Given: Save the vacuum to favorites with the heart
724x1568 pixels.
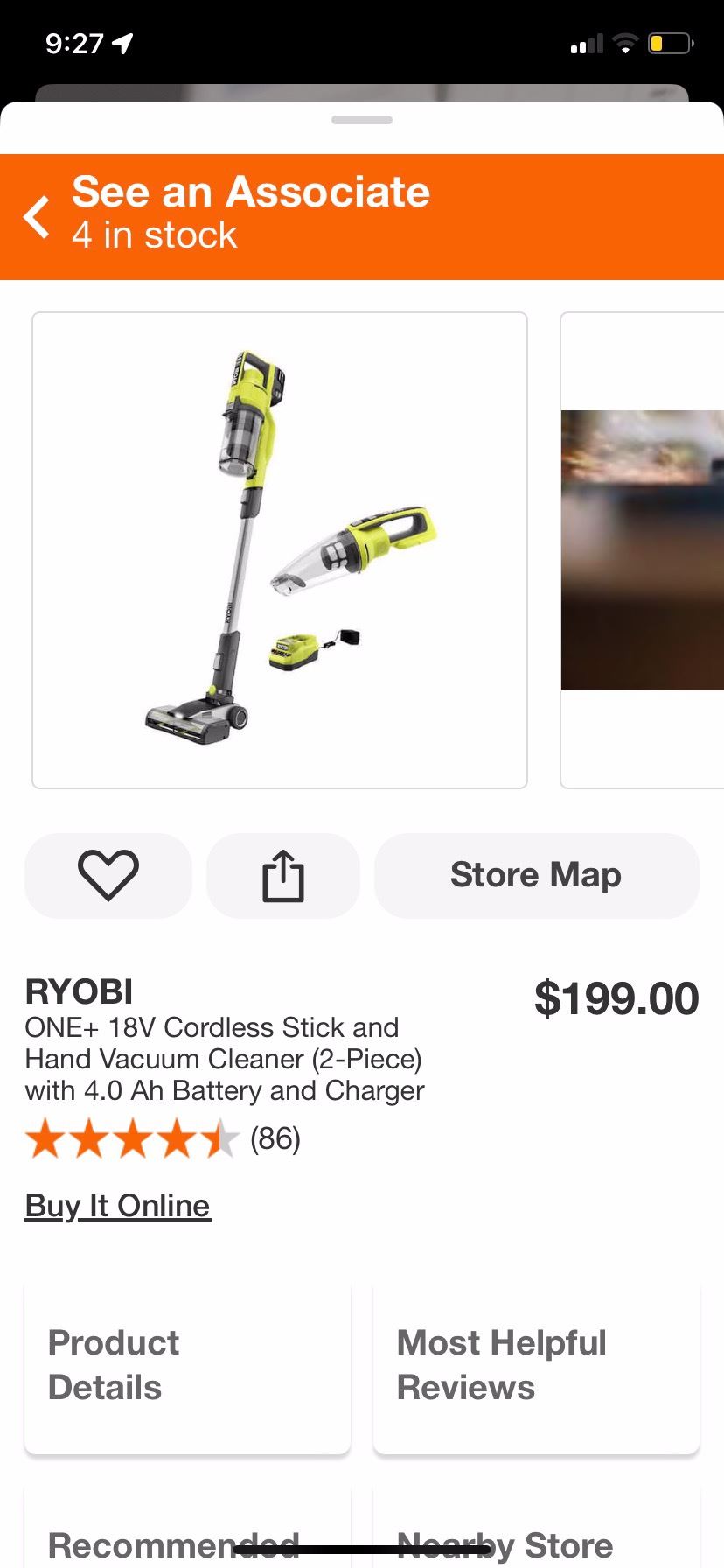Looking at the screenshot, I should 108,875.
